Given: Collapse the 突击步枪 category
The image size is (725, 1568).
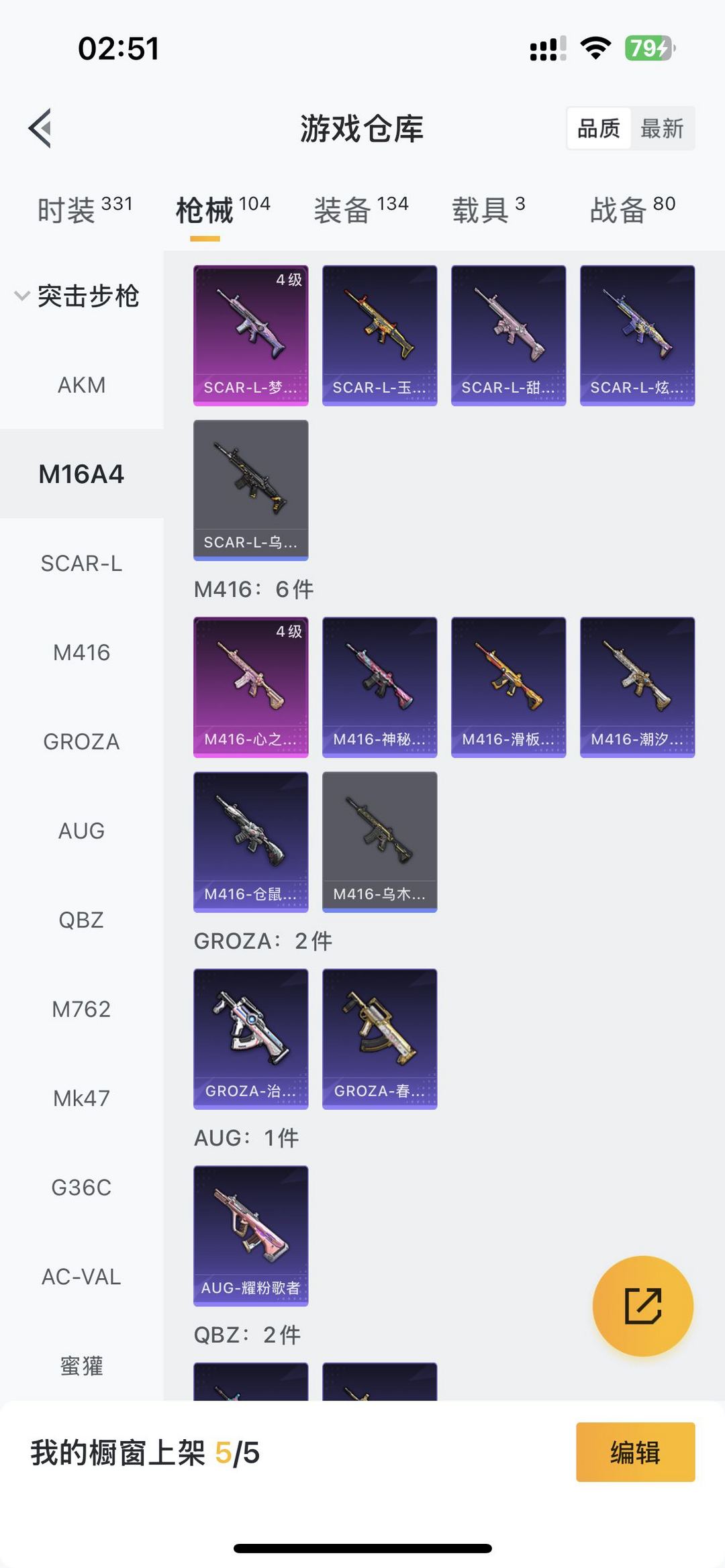Looking at the screenshot, I should [77, 296].
